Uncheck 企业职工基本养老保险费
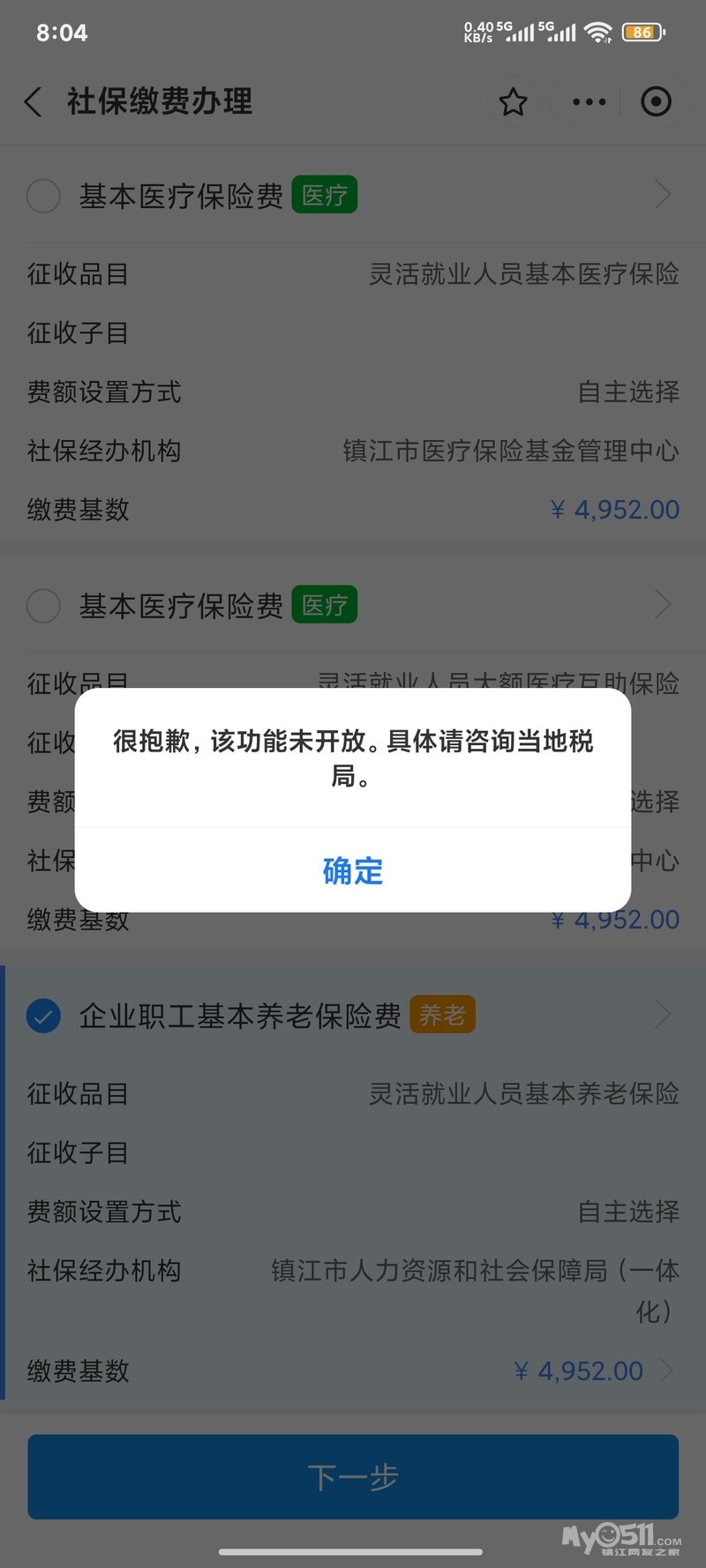 (43, 1016)
